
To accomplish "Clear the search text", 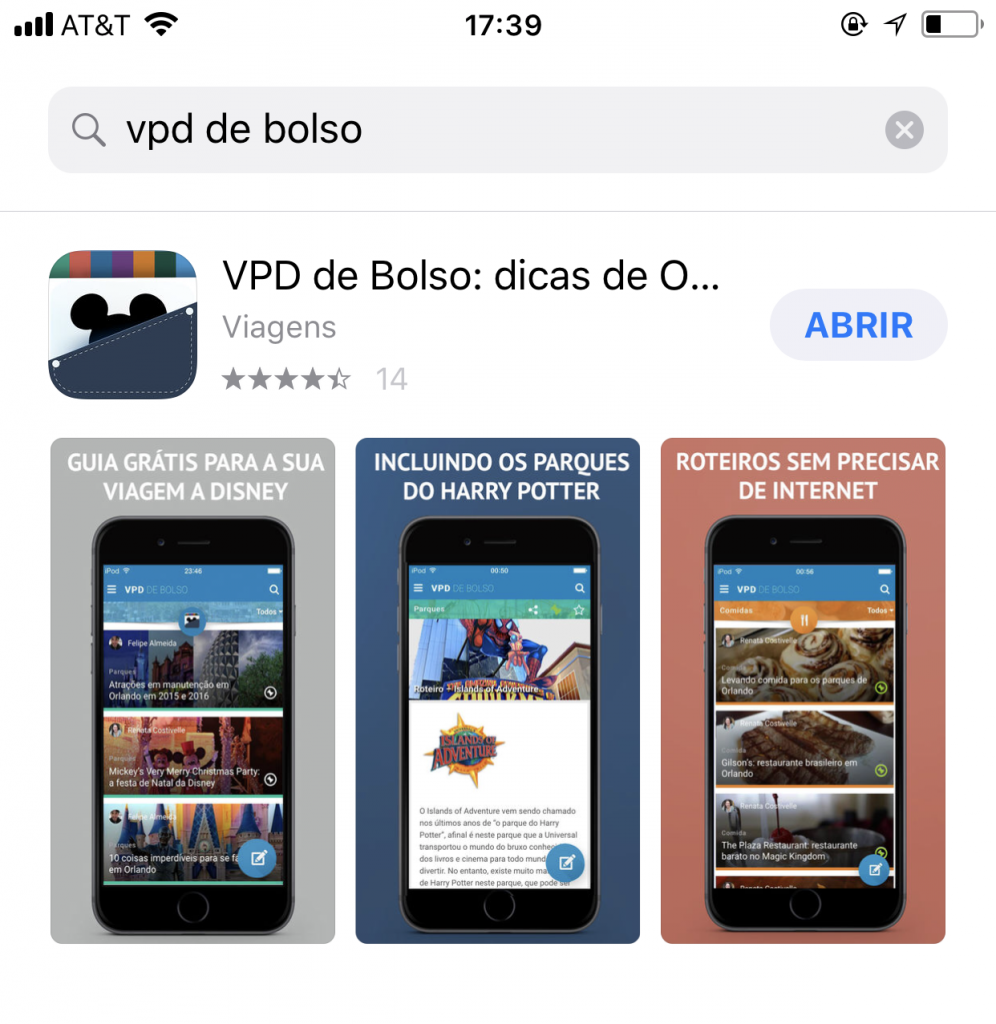I will [x=904, y=130].
